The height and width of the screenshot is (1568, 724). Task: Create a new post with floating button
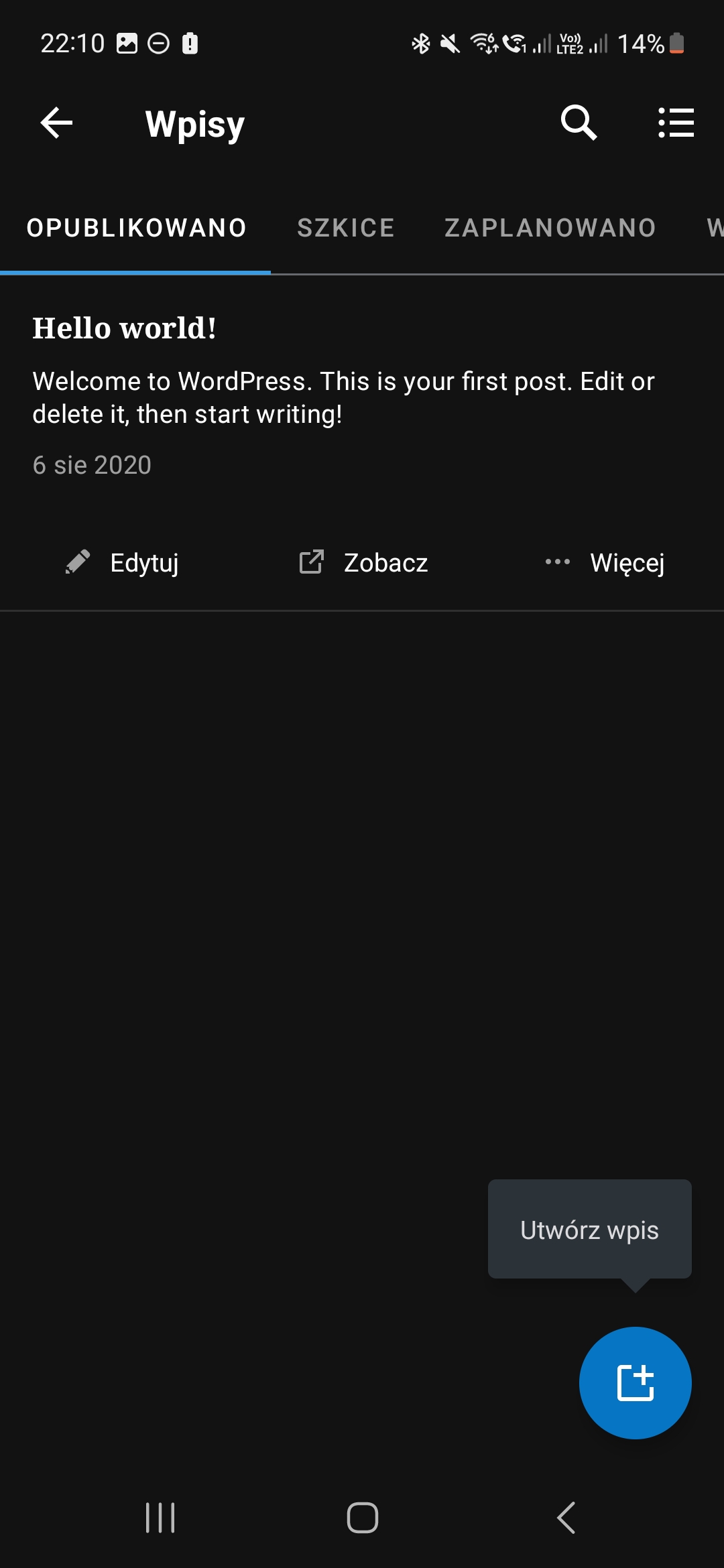635,1382
